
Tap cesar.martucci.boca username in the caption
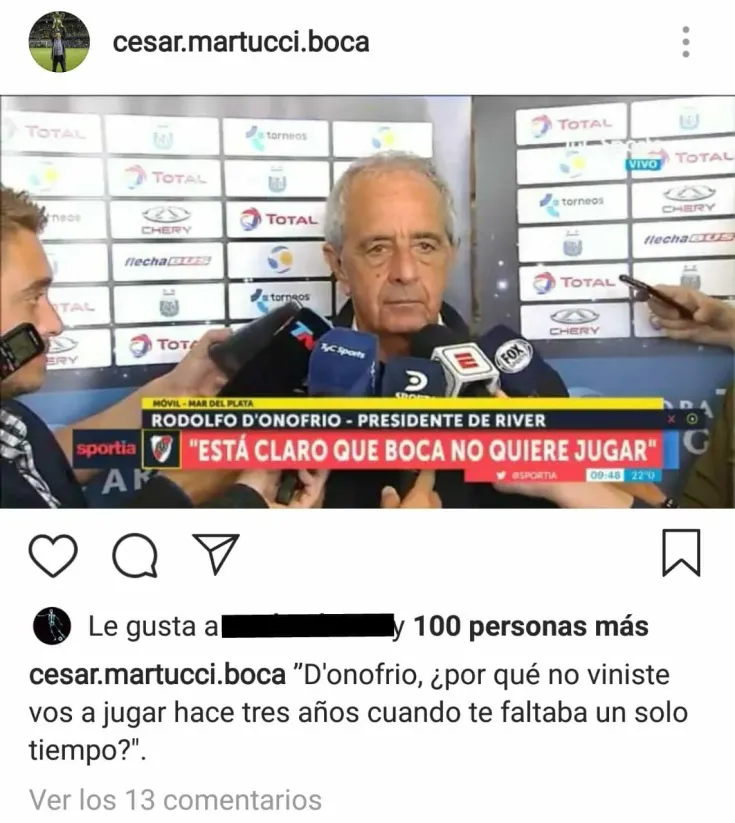(x=157, y=675)
